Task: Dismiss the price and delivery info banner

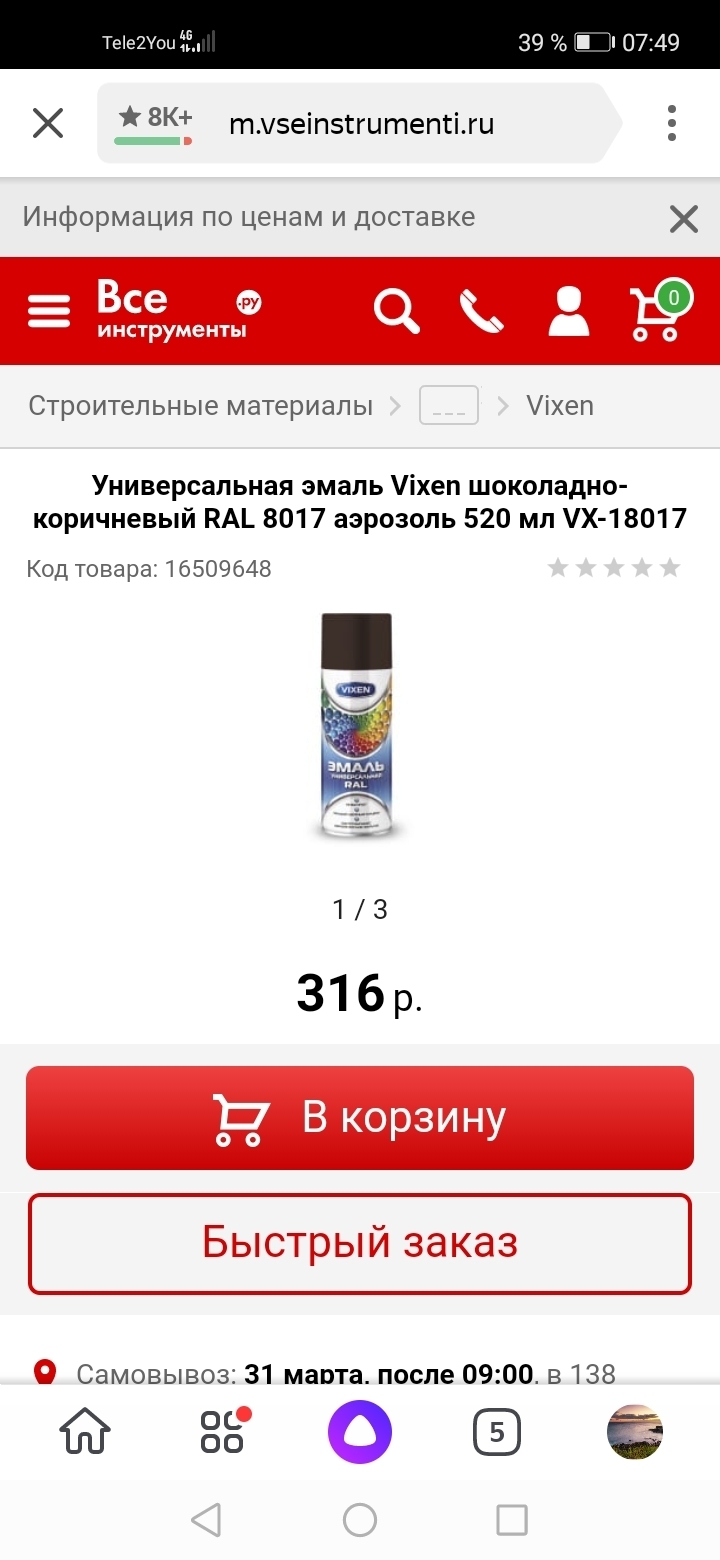Action: coord(684,219)
